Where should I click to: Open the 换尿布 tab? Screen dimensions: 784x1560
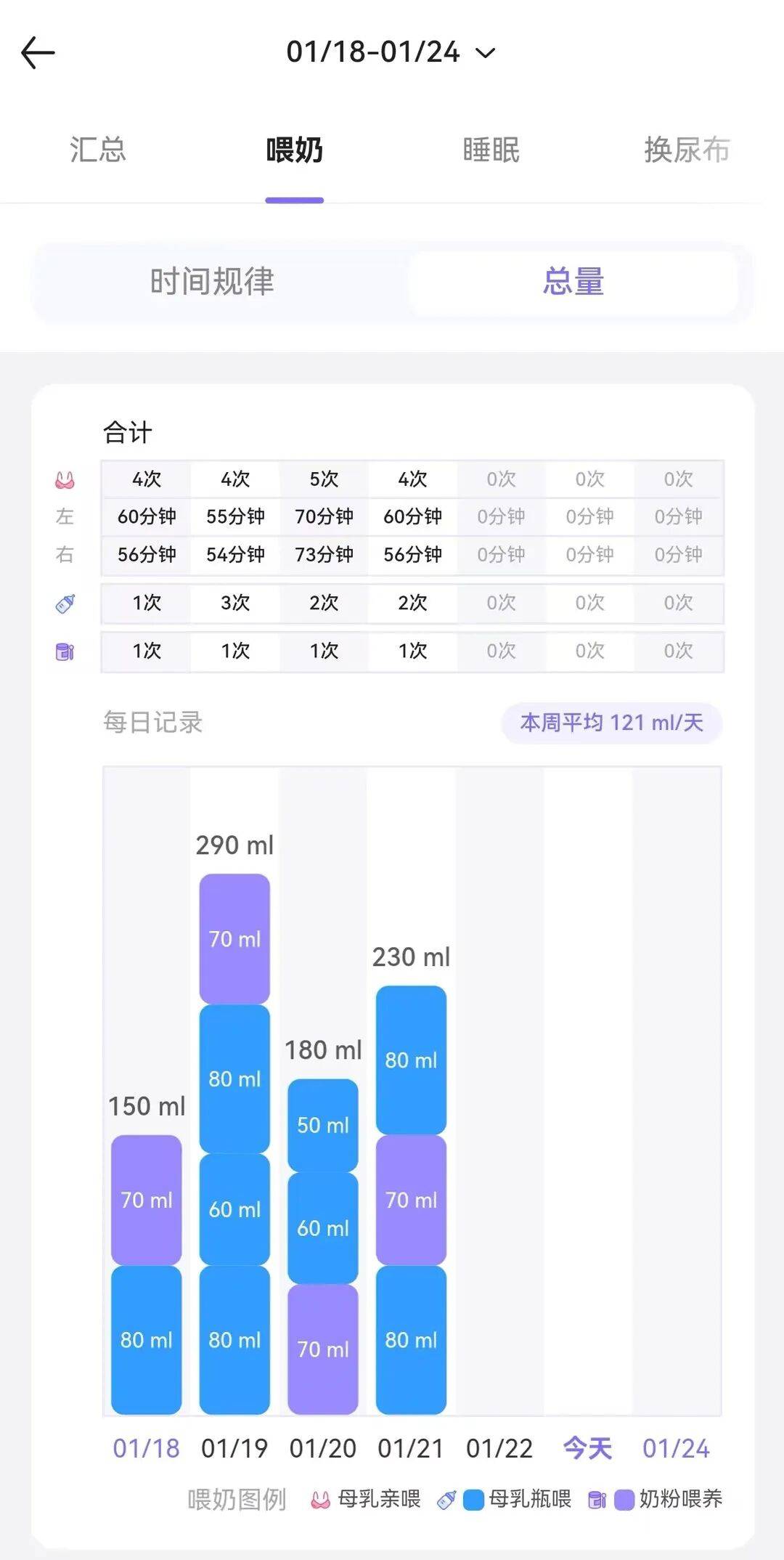(x=686, y=150)
